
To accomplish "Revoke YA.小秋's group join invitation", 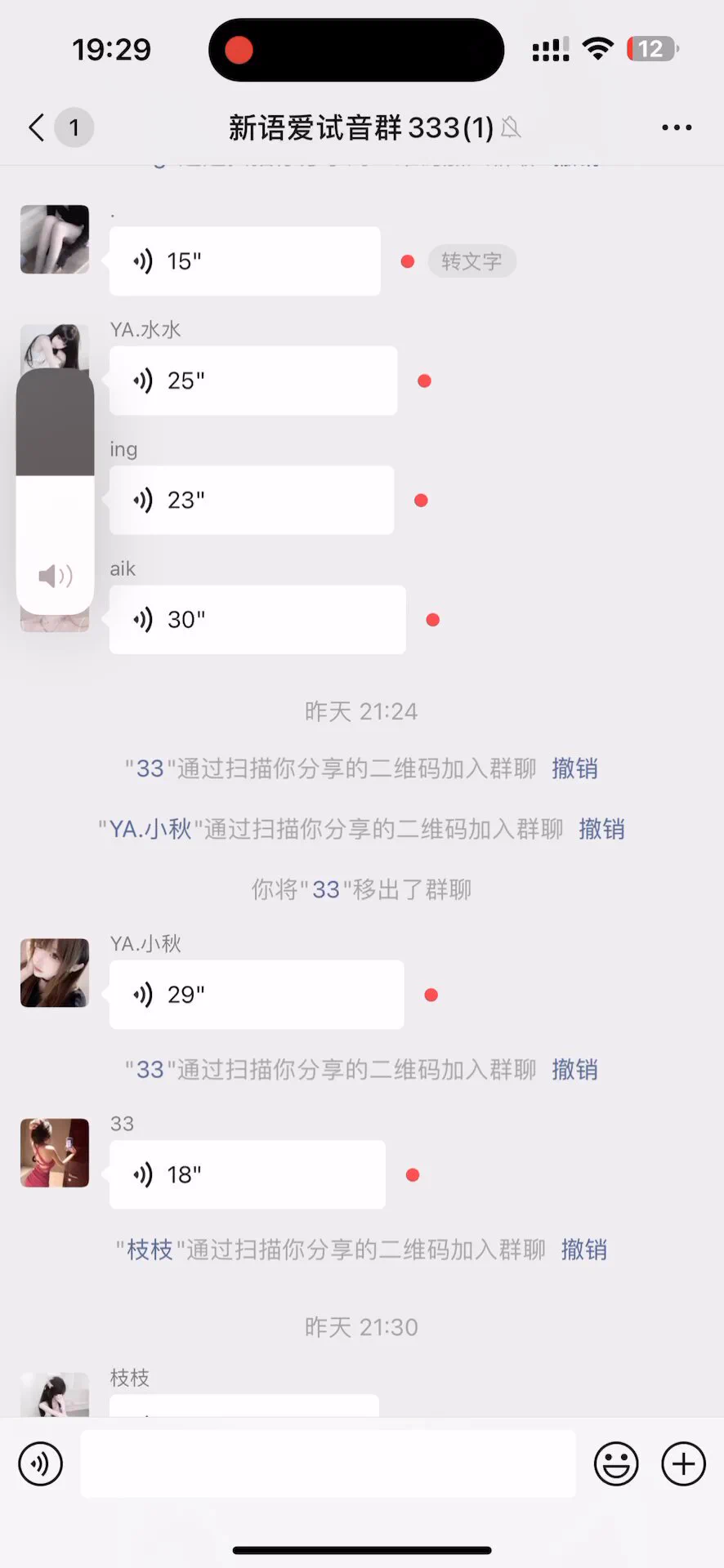I will [601, 829].
